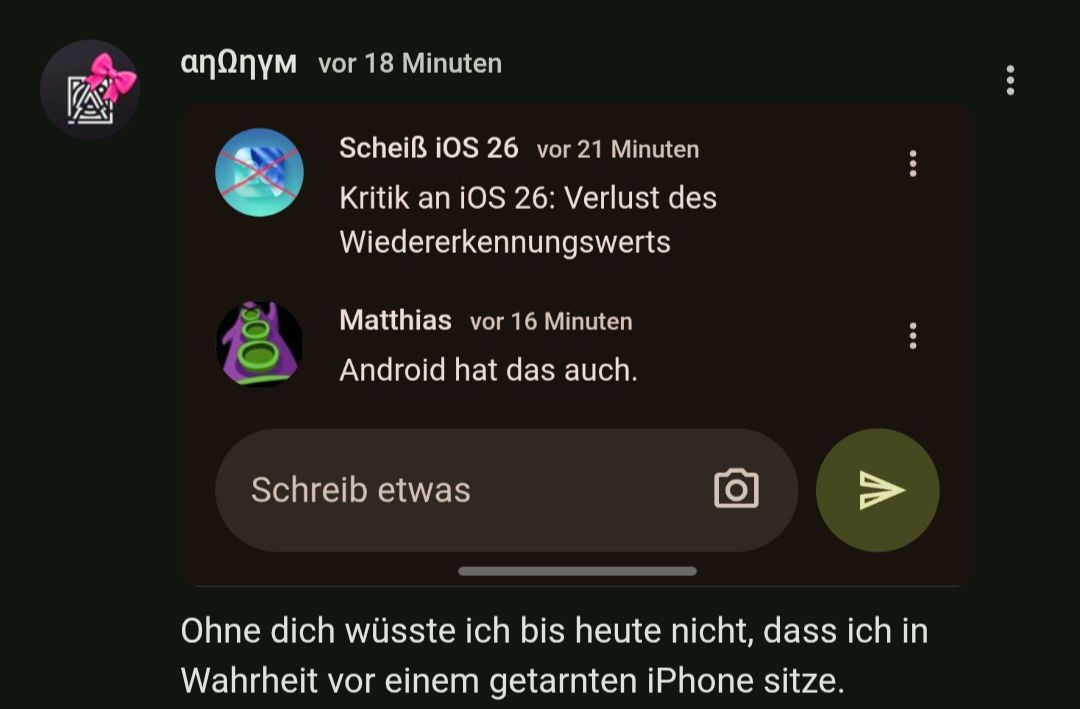Open the screenshot attached to αηΩηγм's comment

[577, 345]
